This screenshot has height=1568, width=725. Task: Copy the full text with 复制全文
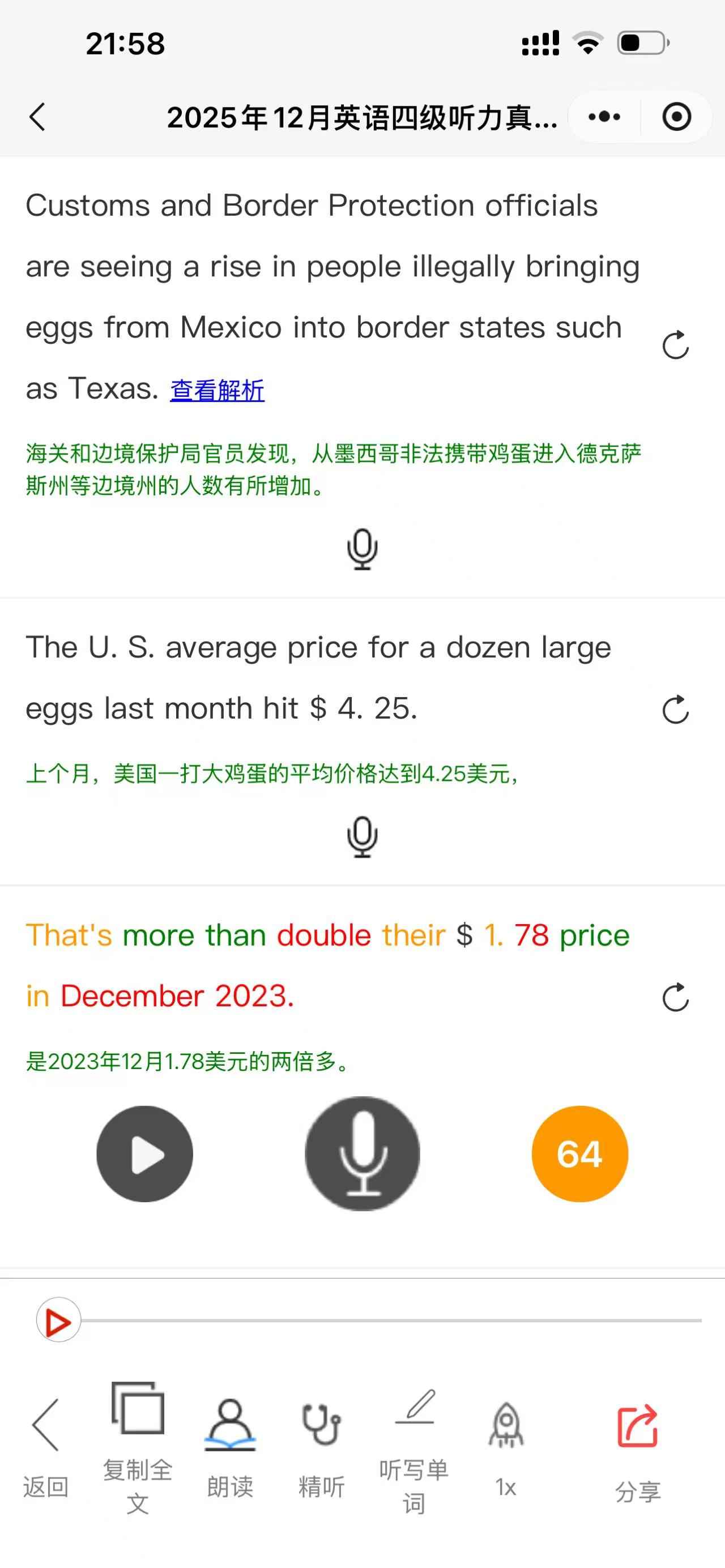(x=138, y=1450)
